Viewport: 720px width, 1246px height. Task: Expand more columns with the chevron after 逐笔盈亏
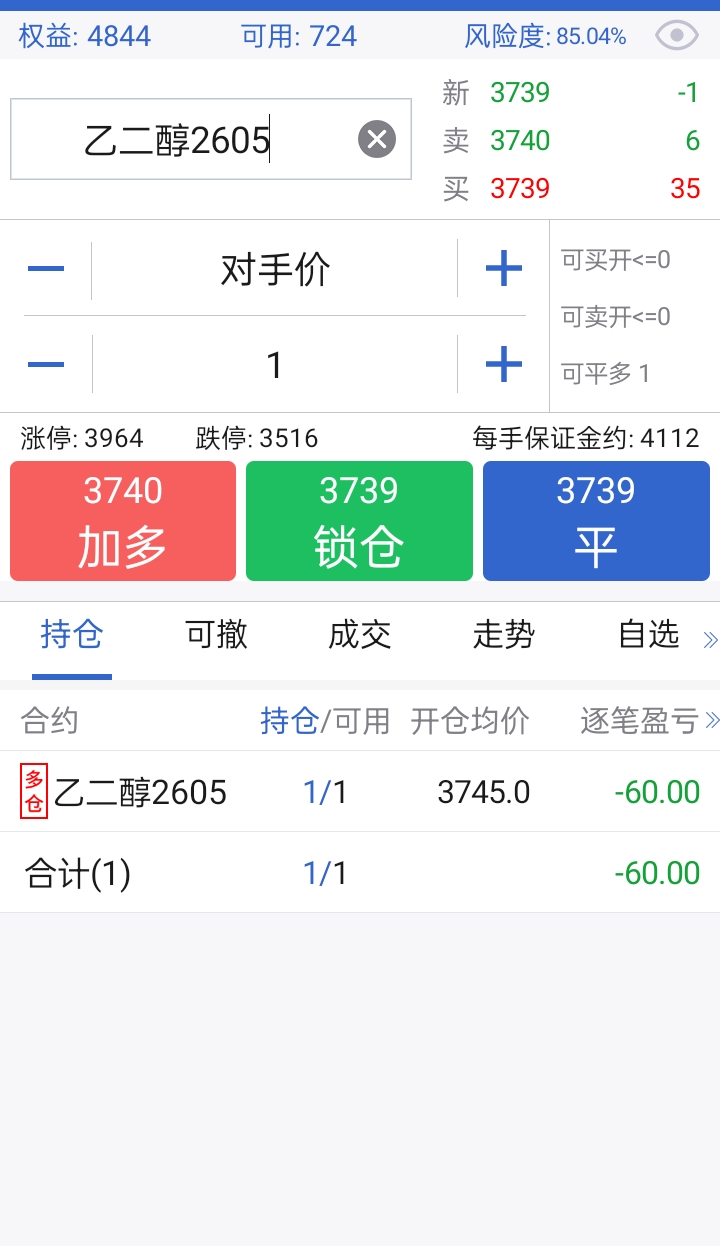(712, 720)
